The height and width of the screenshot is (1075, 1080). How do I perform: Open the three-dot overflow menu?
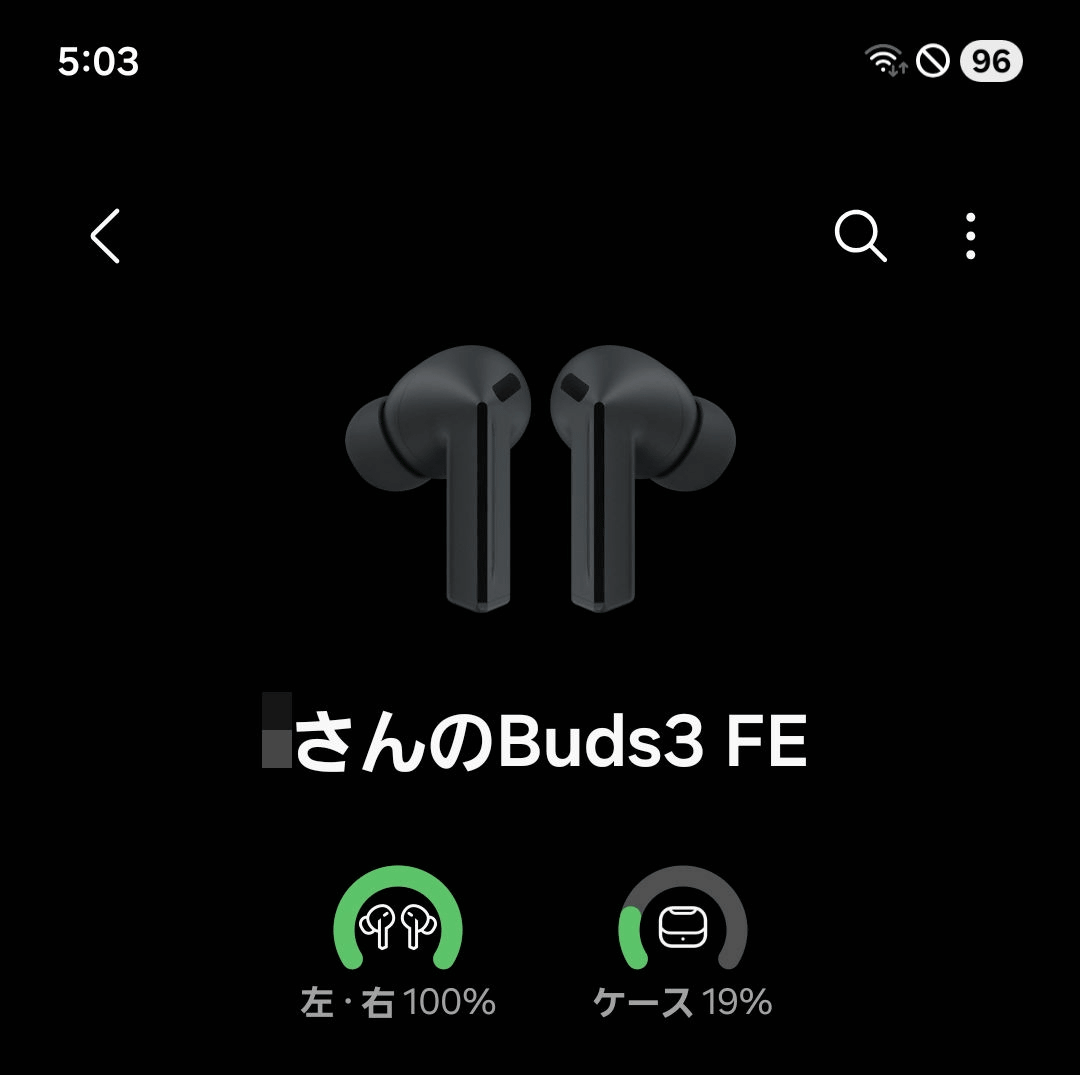[x=970, y=237]
